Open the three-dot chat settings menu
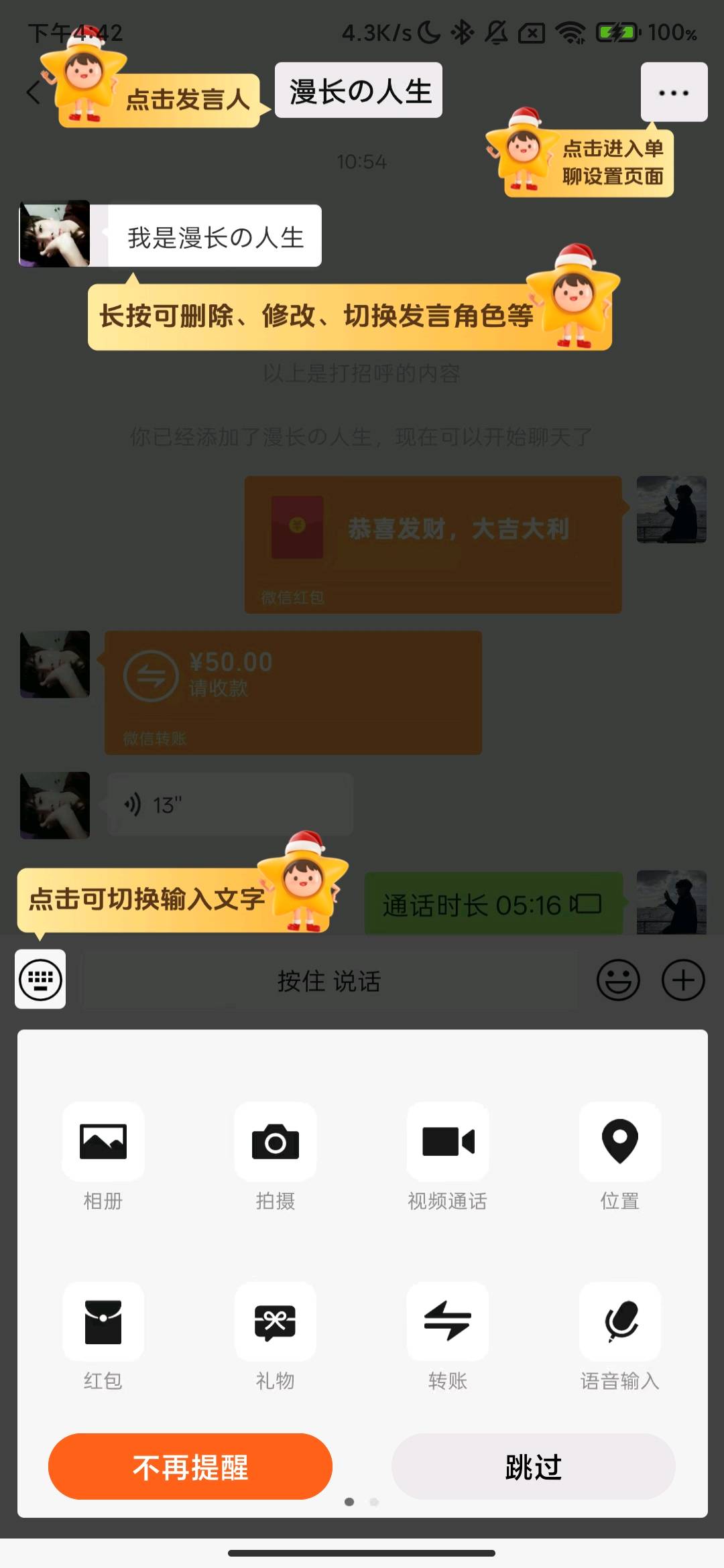724x1568 pixels. pos(674,92)
